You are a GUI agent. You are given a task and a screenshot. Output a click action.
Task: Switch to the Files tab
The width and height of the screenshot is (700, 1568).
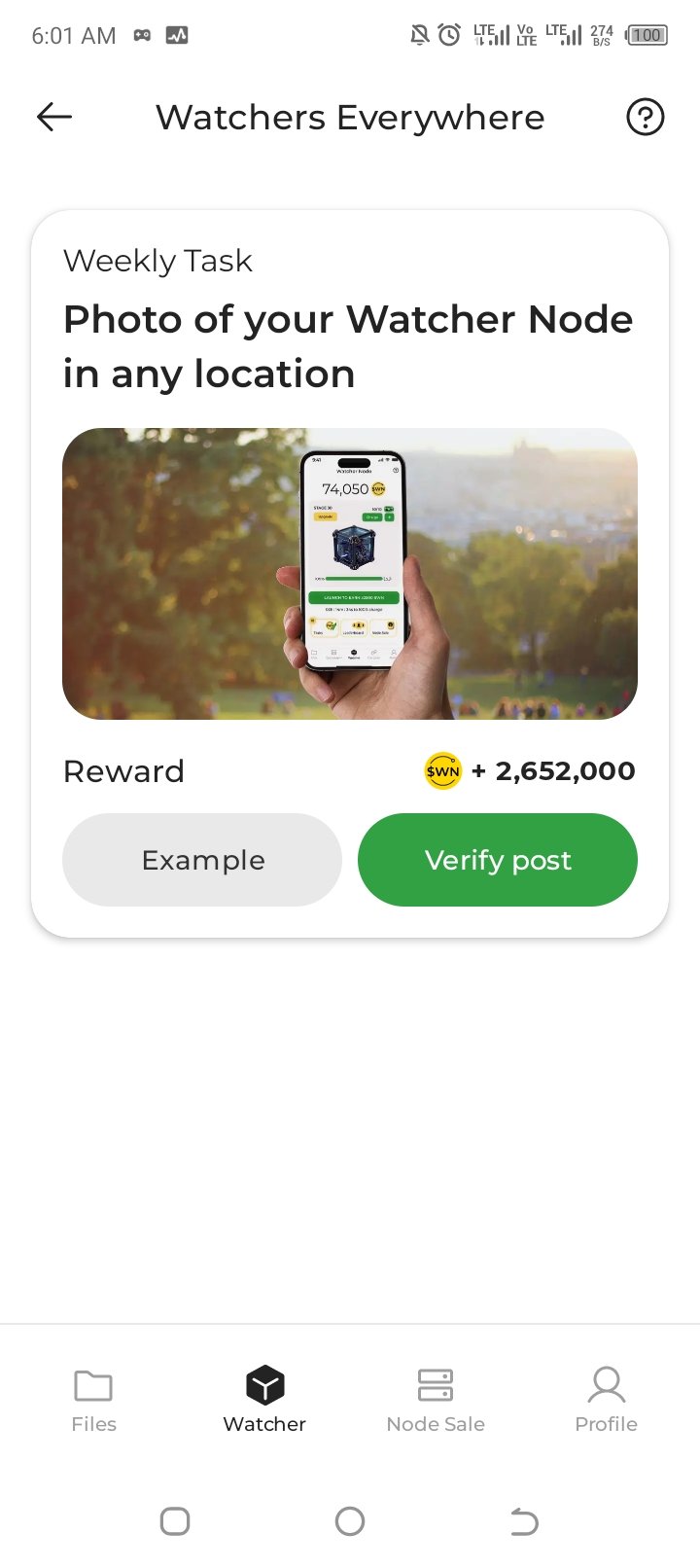(x=93, y=1400)
